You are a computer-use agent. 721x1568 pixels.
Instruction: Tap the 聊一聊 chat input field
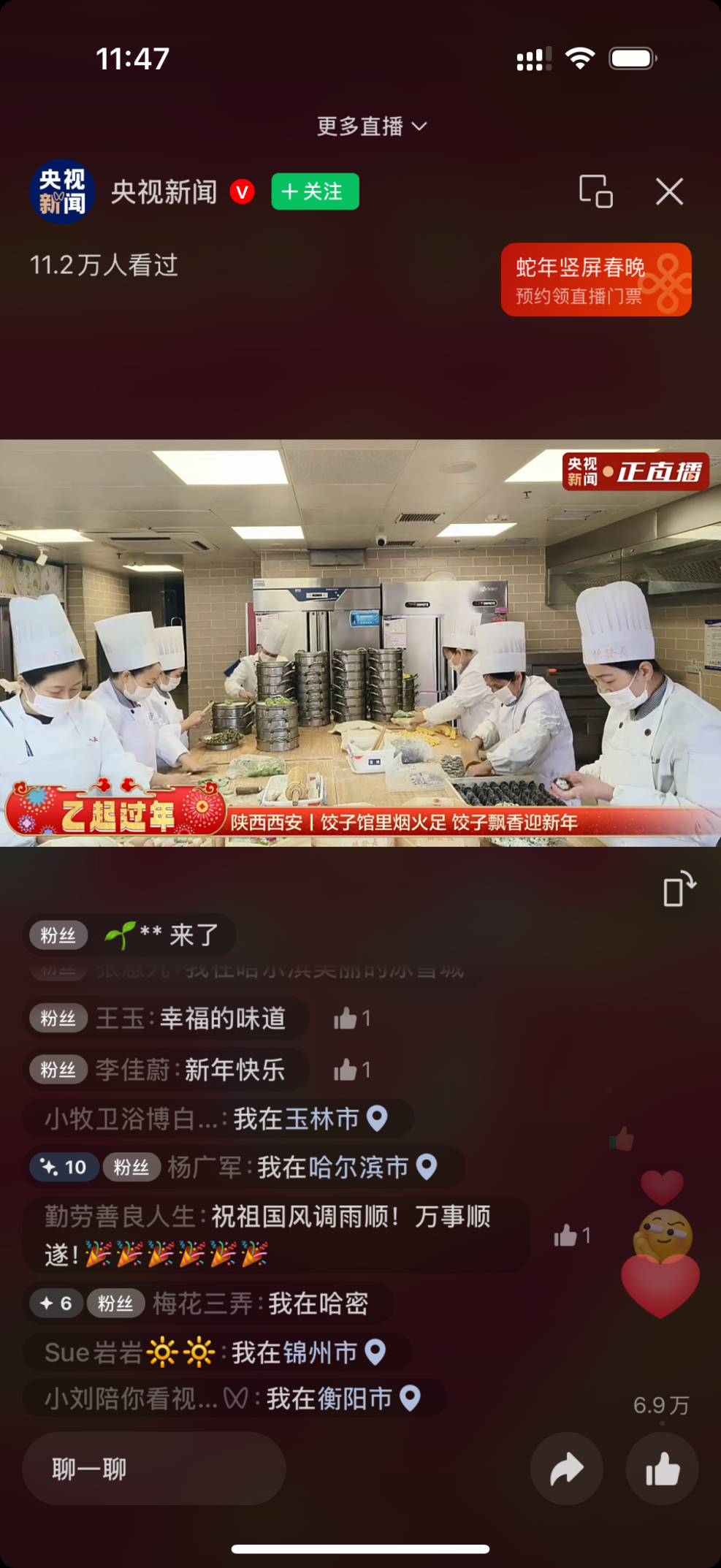153,1469
